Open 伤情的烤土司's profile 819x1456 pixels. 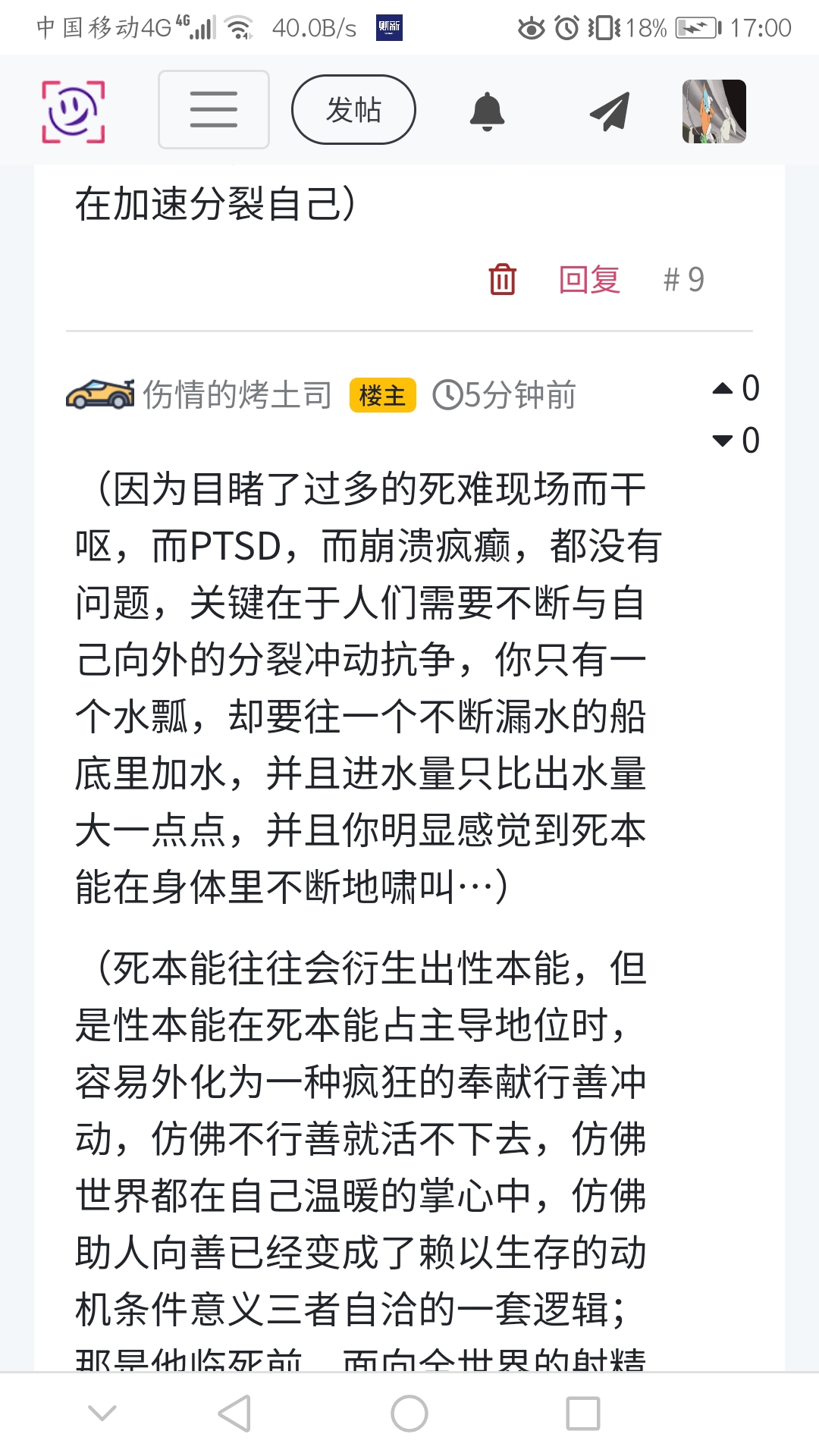point(237,395)
